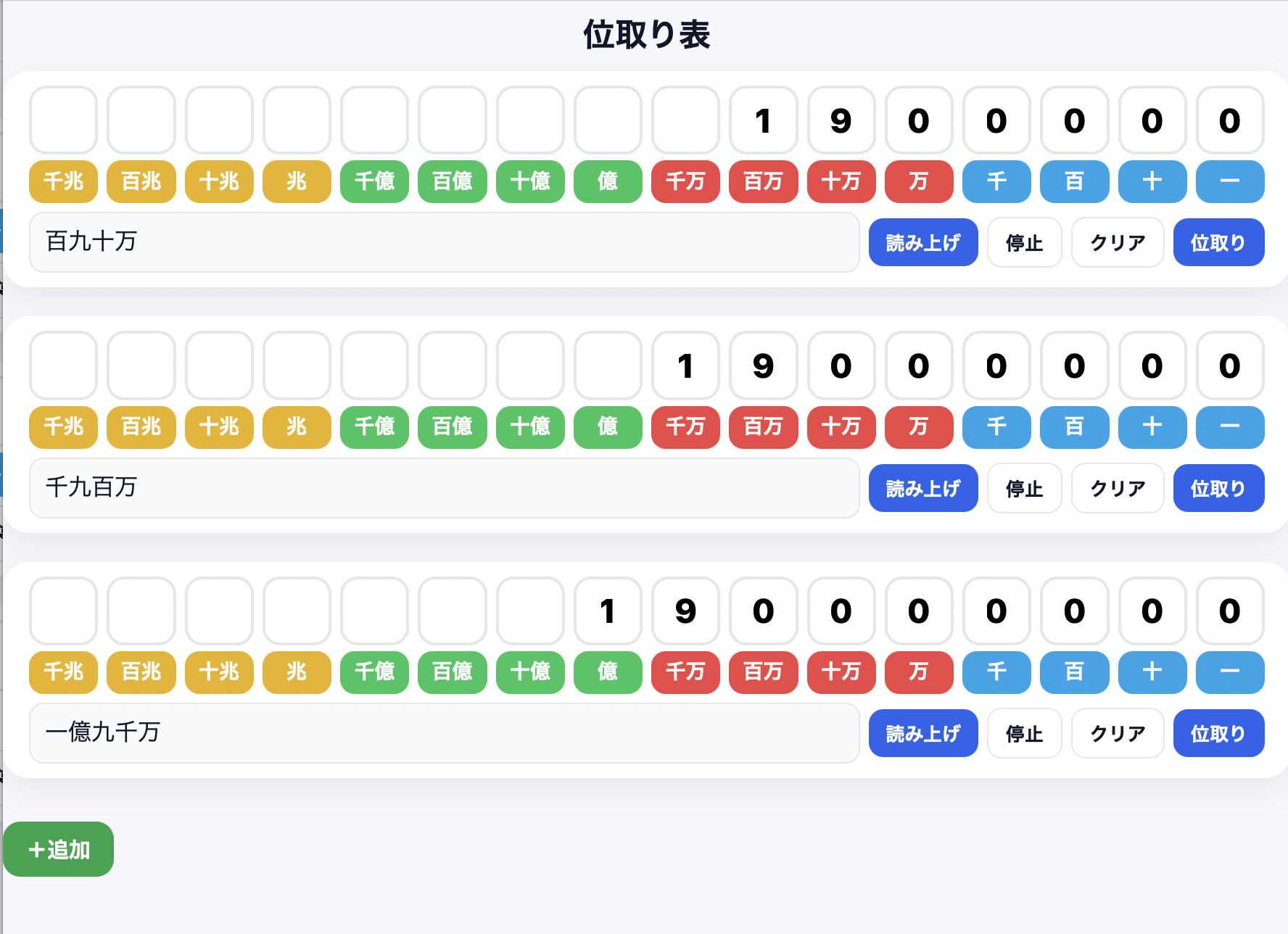
Task: Focus the 千九百万 text field
Action: pos(444,488)
